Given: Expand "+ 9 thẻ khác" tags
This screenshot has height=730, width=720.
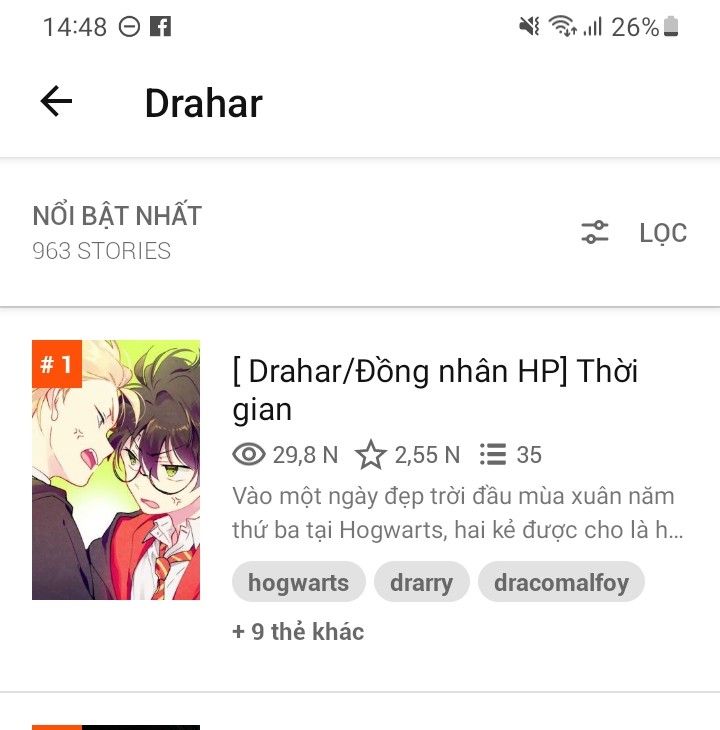Looking at the screenshot, I should click(298, 632).
